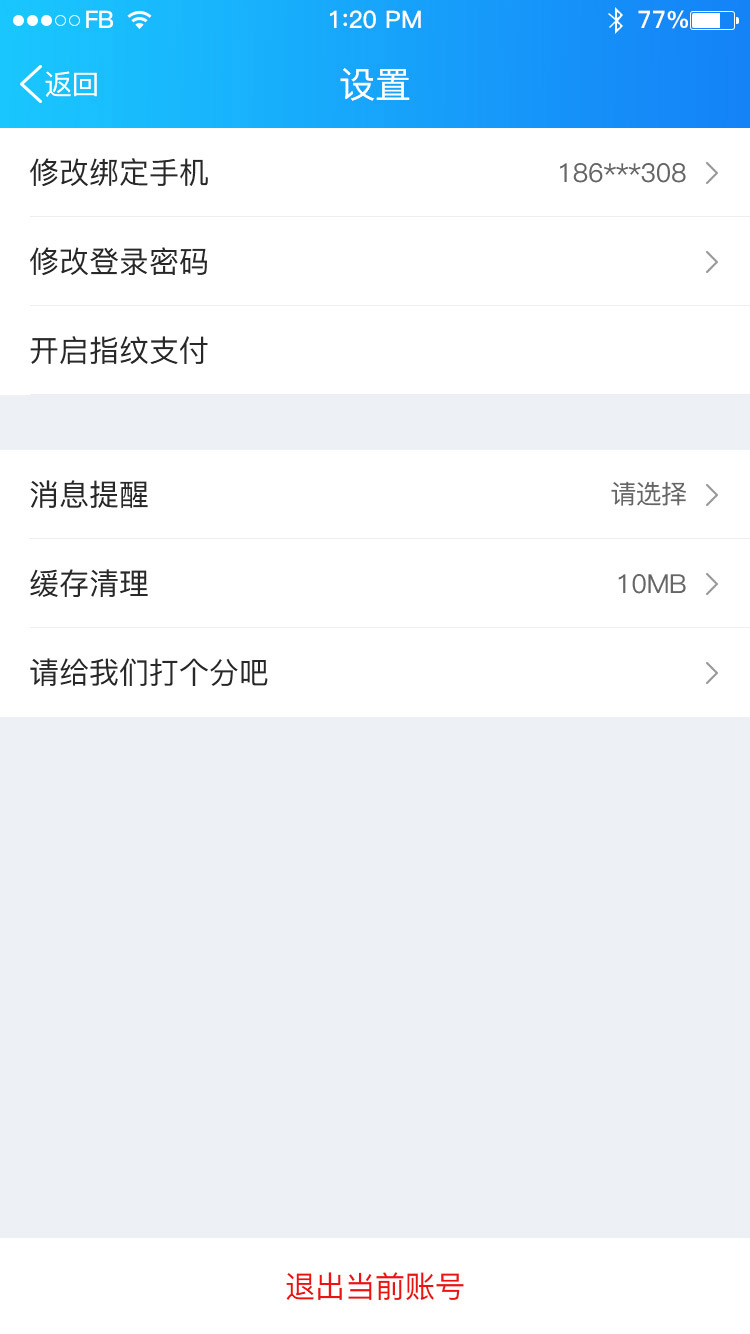Open 修改登录密码 row

tap(375, 262)
